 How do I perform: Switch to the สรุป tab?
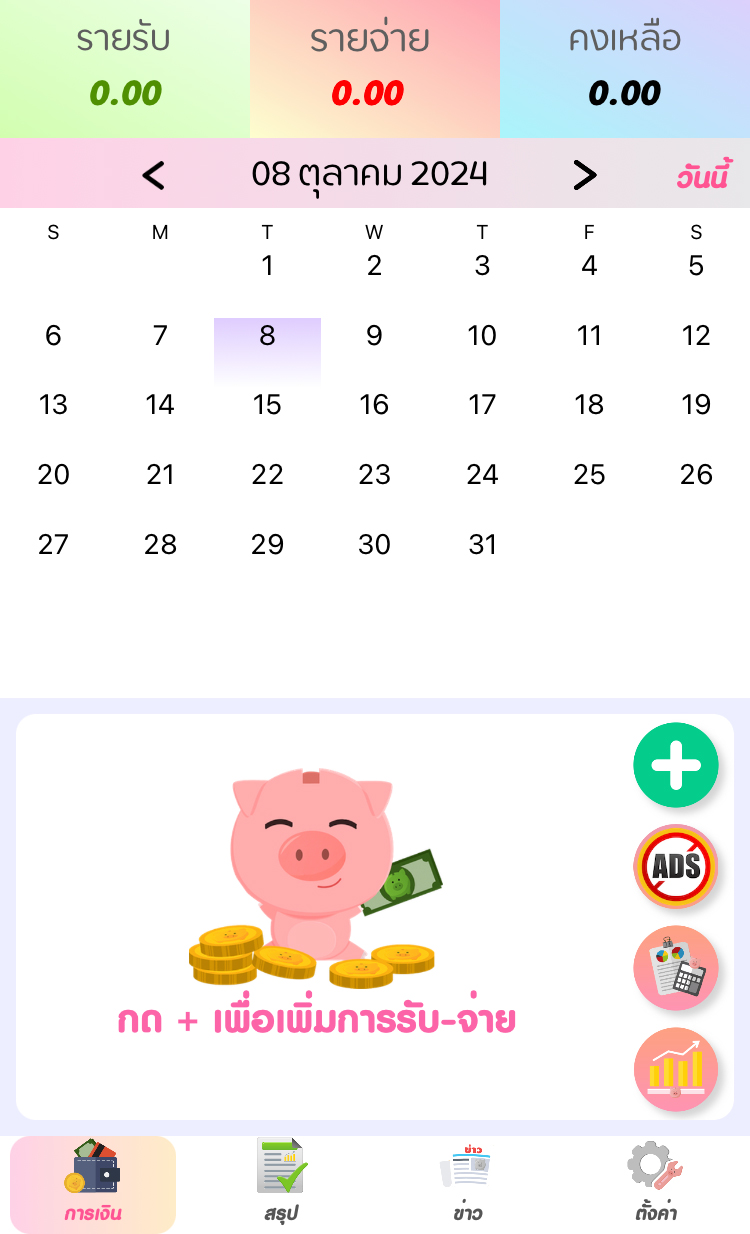(x=282, y=1185)
